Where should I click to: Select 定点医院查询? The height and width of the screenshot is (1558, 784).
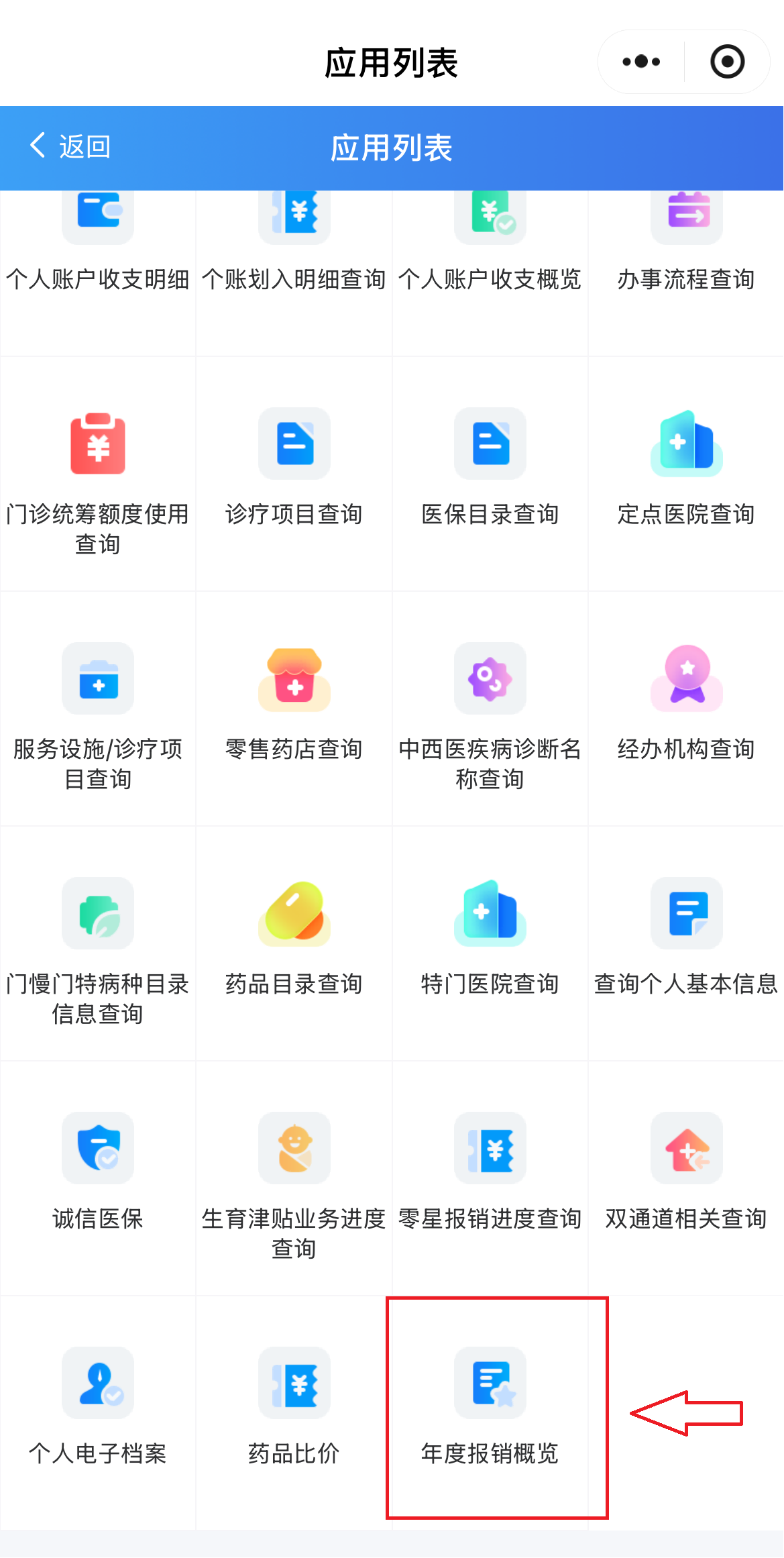click(686, 470)
